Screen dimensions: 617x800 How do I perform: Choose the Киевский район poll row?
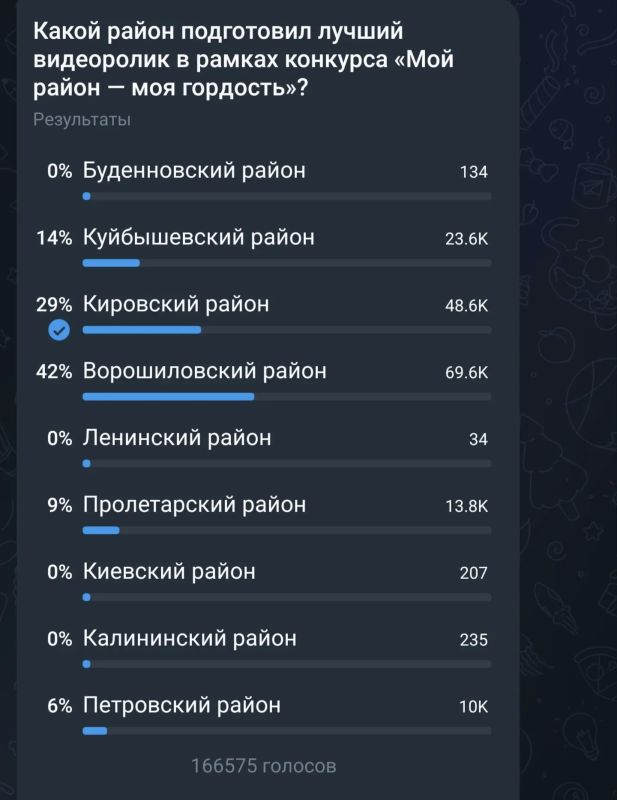[x=263, y=581]
